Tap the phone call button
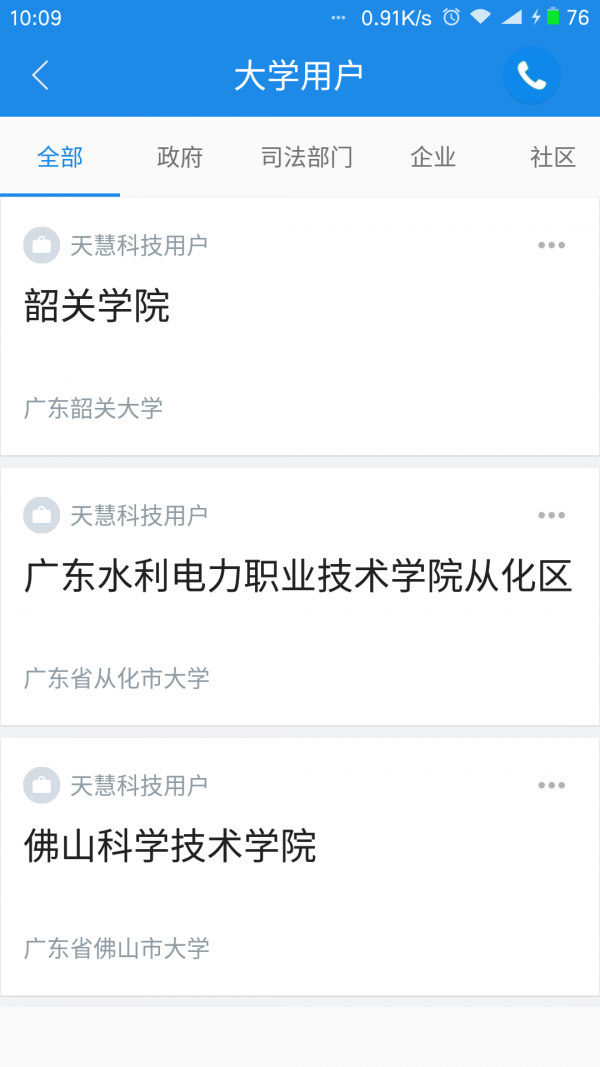Screen dimensions: 600x1067 click(x=531, y=76)
